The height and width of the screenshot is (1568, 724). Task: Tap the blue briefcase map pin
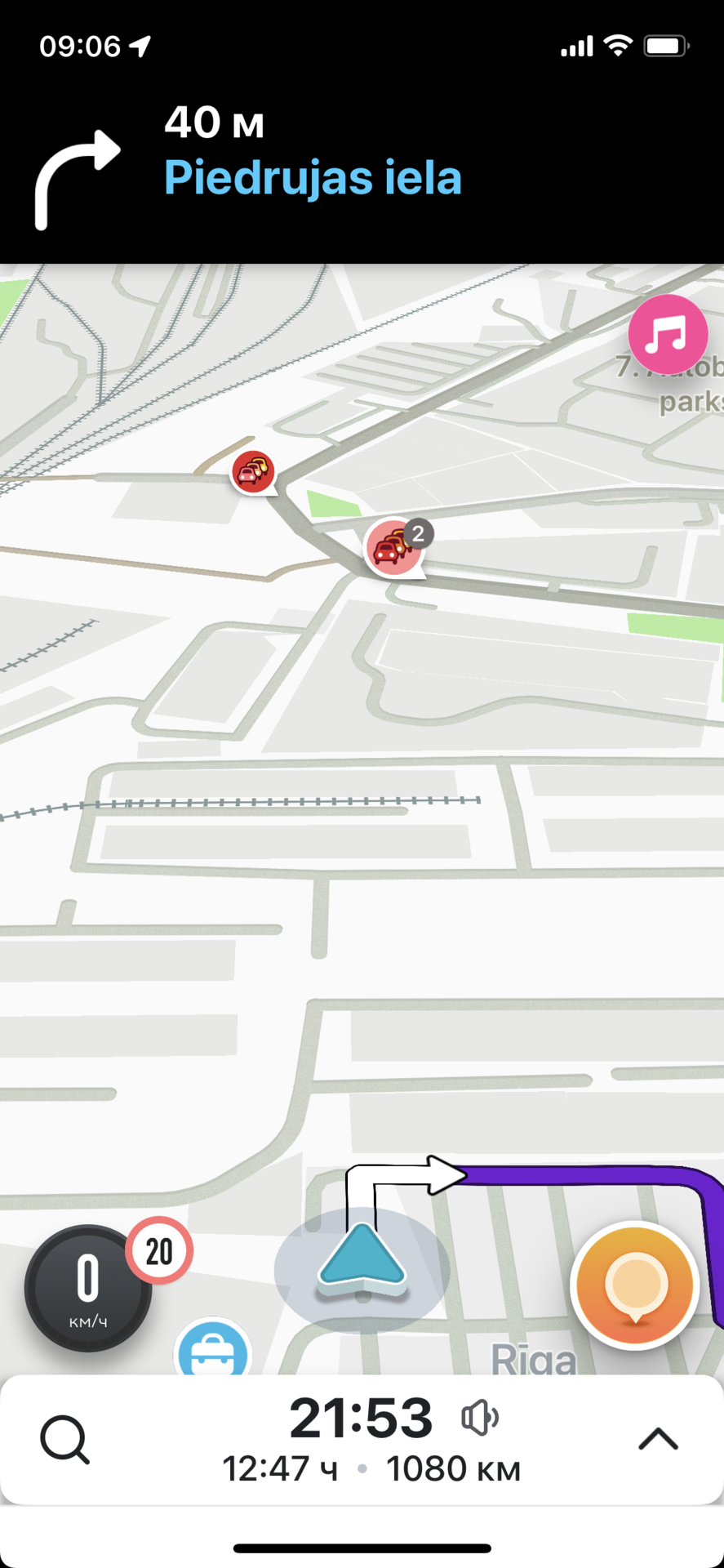pos(213,1351)
